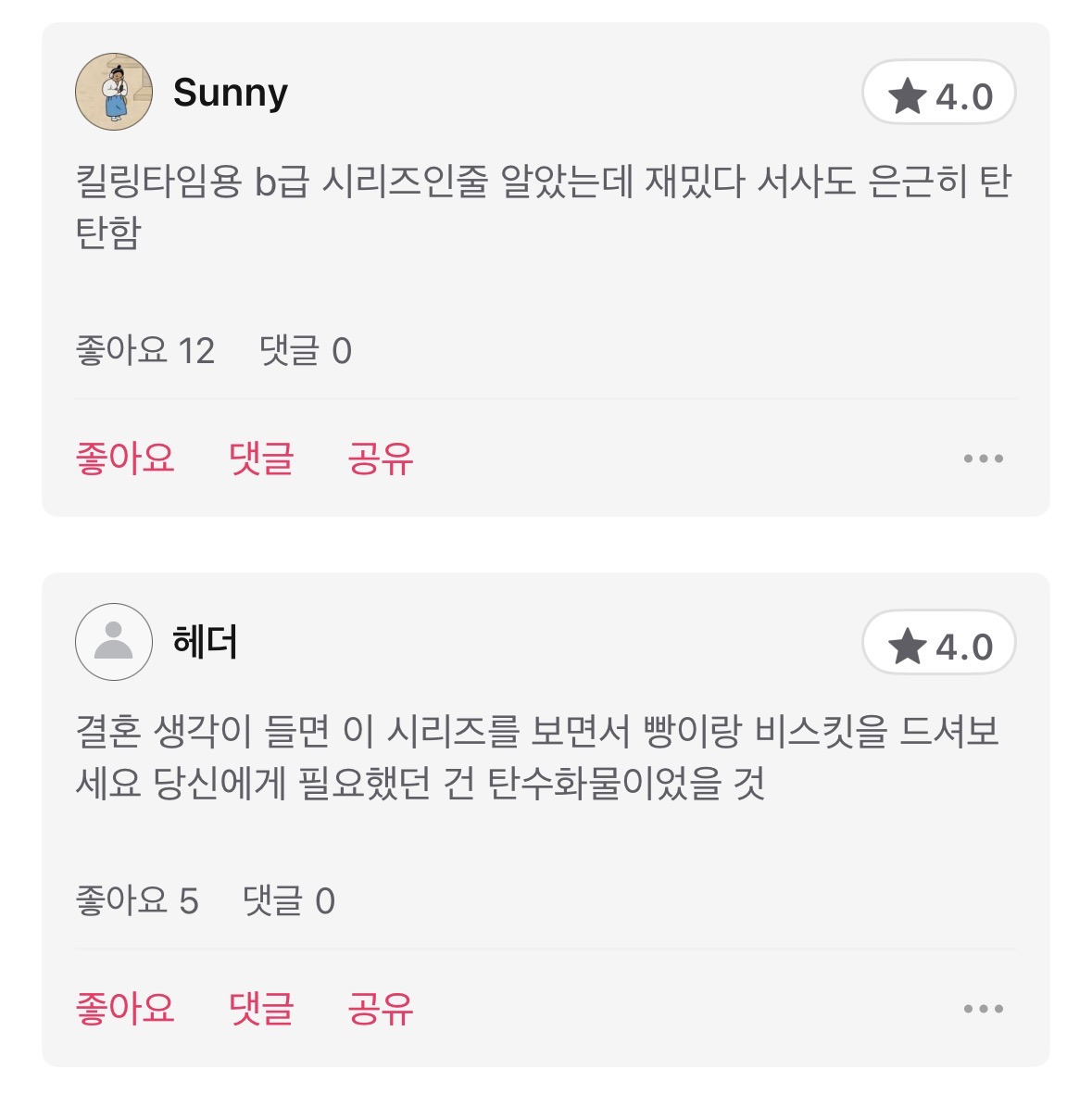Screen dimensions: 1092x1094
Task: Click the 댓글 0 comment count on Sunny's review
Action: click(x=307, y=349)
